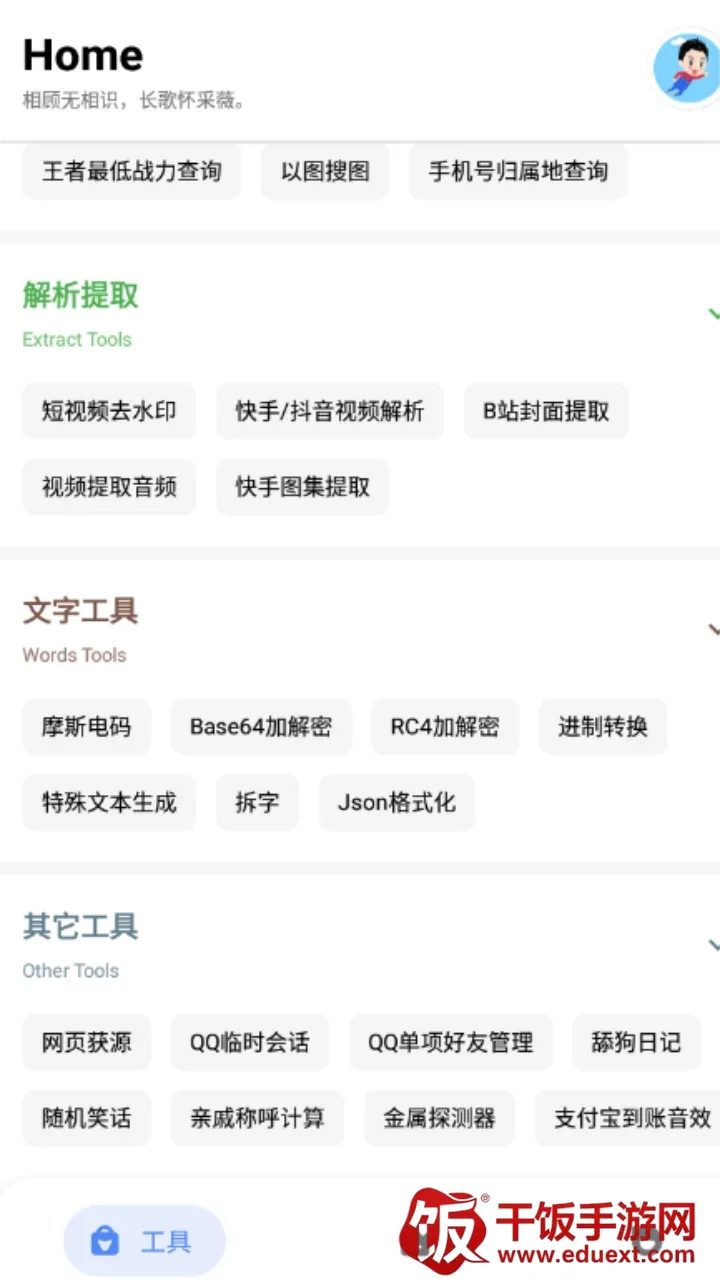
Task: Open 快手/抖音视频解析
Action: coord(330,411)
